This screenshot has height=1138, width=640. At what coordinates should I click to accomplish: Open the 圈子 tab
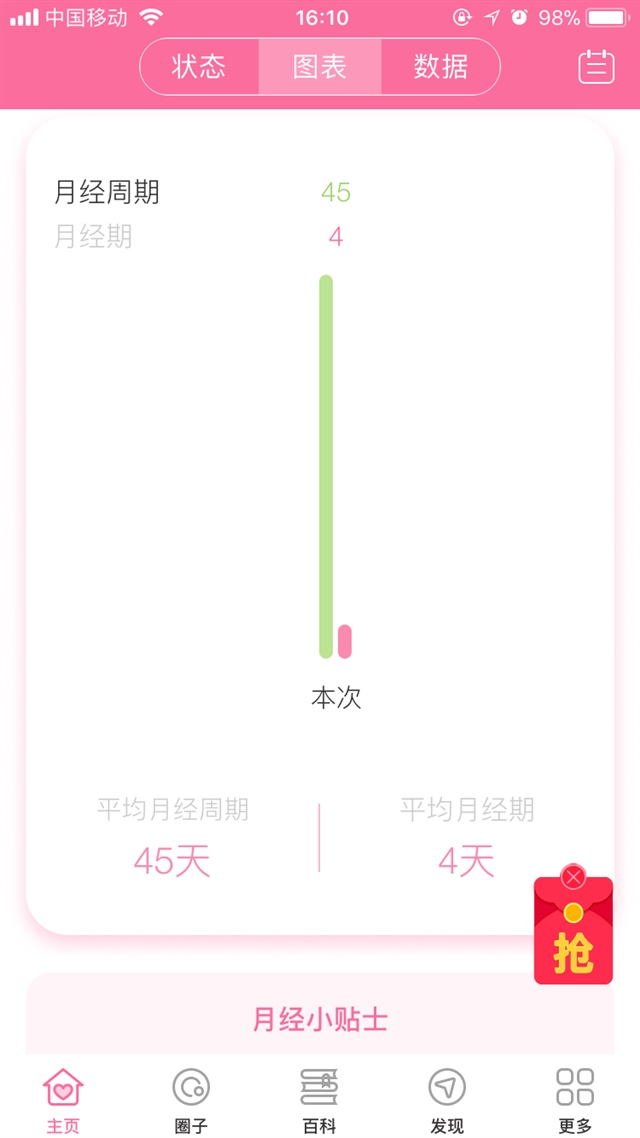191,1099
